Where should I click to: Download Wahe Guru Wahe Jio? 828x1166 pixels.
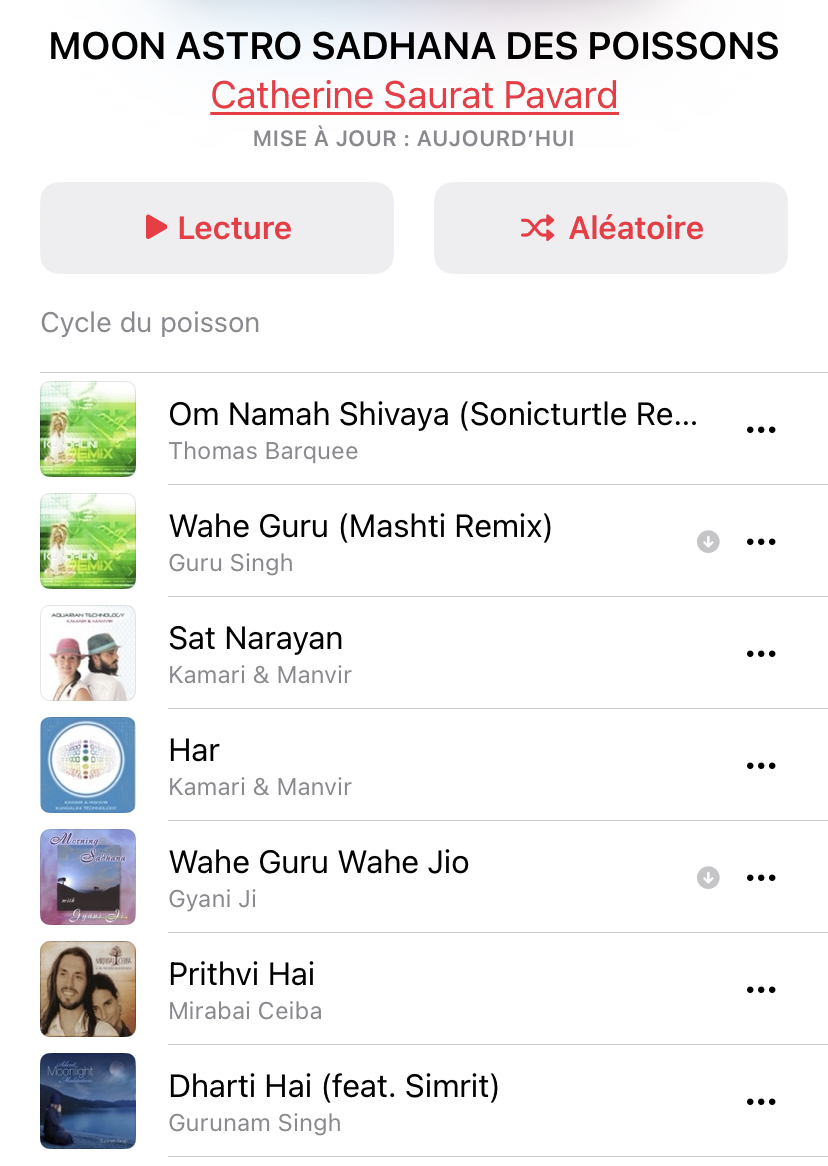tap(708, 878)
